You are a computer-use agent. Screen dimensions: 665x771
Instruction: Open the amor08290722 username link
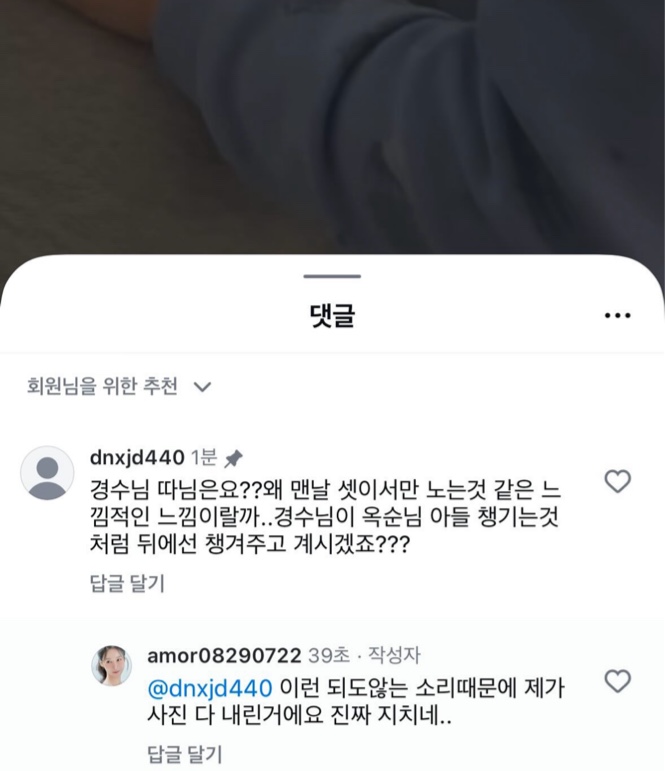coord(224,655)
